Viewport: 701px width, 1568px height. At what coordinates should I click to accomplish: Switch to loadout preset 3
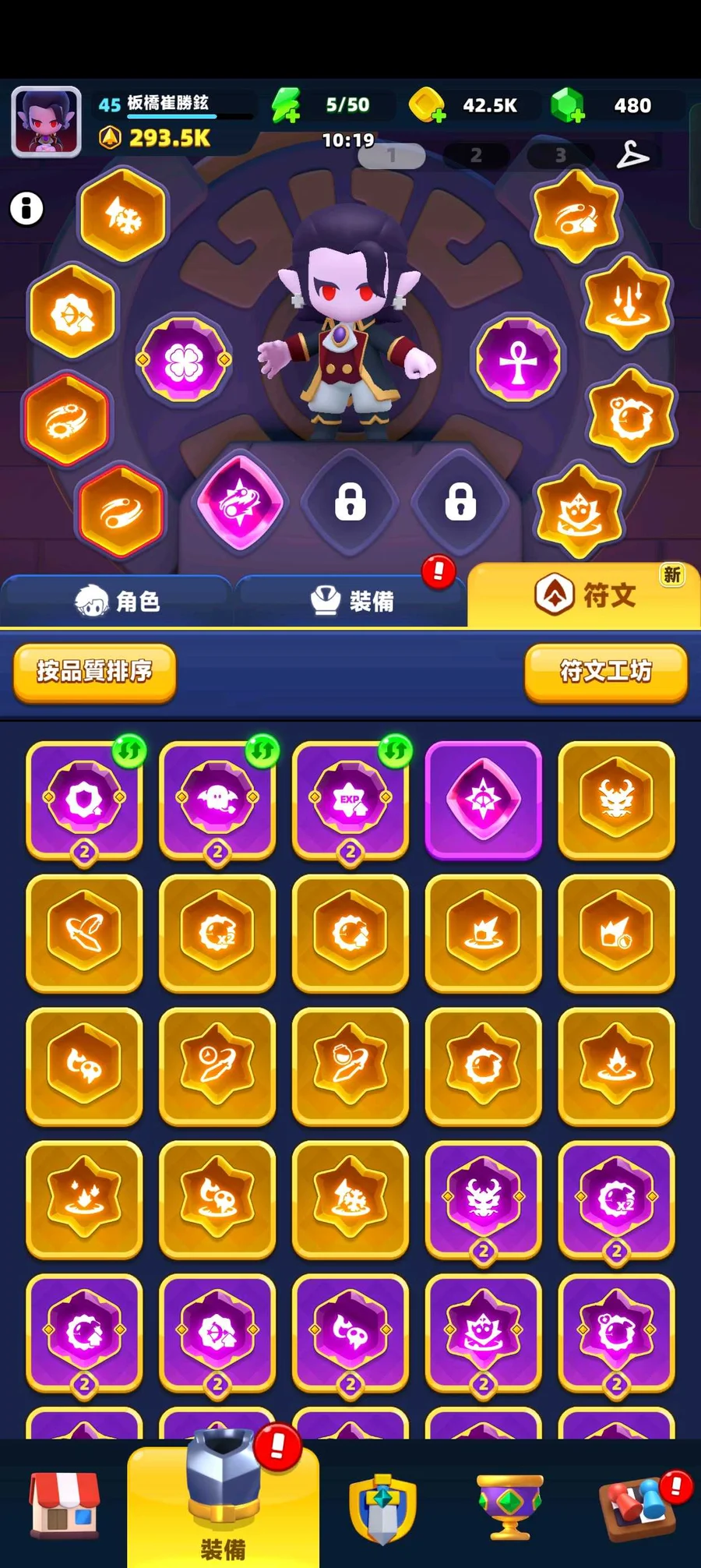click(x=560, y=156)
